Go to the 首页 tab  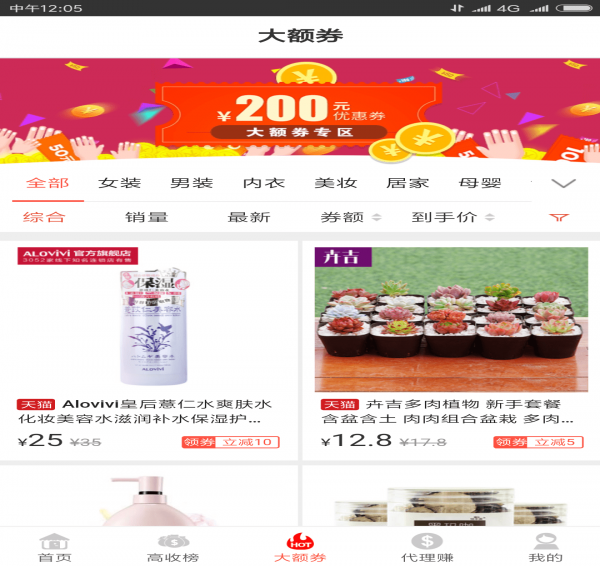click(x=55, y=547)
